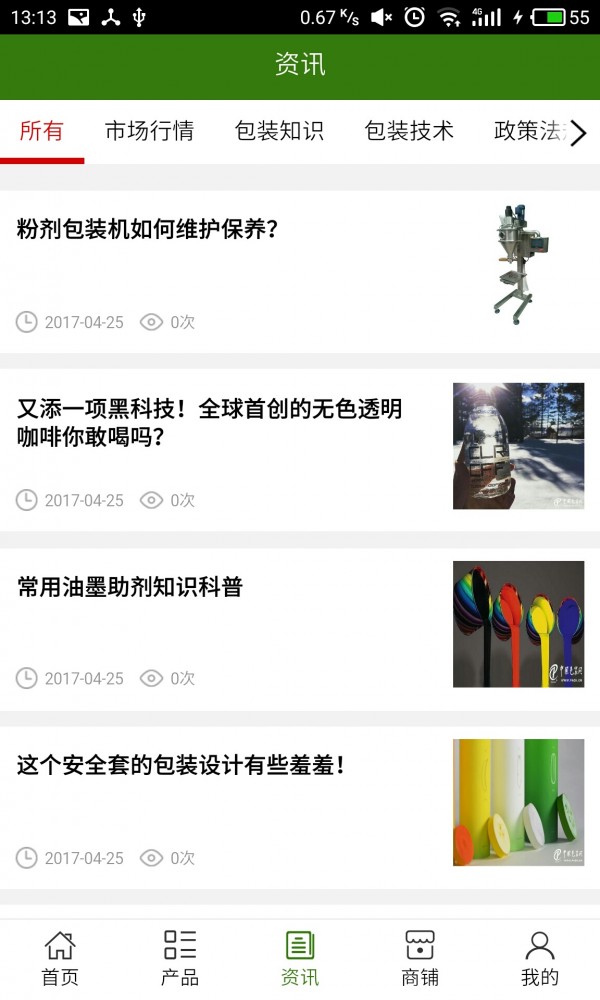Open the 包装知识 tab

click(x=279, y=131)
